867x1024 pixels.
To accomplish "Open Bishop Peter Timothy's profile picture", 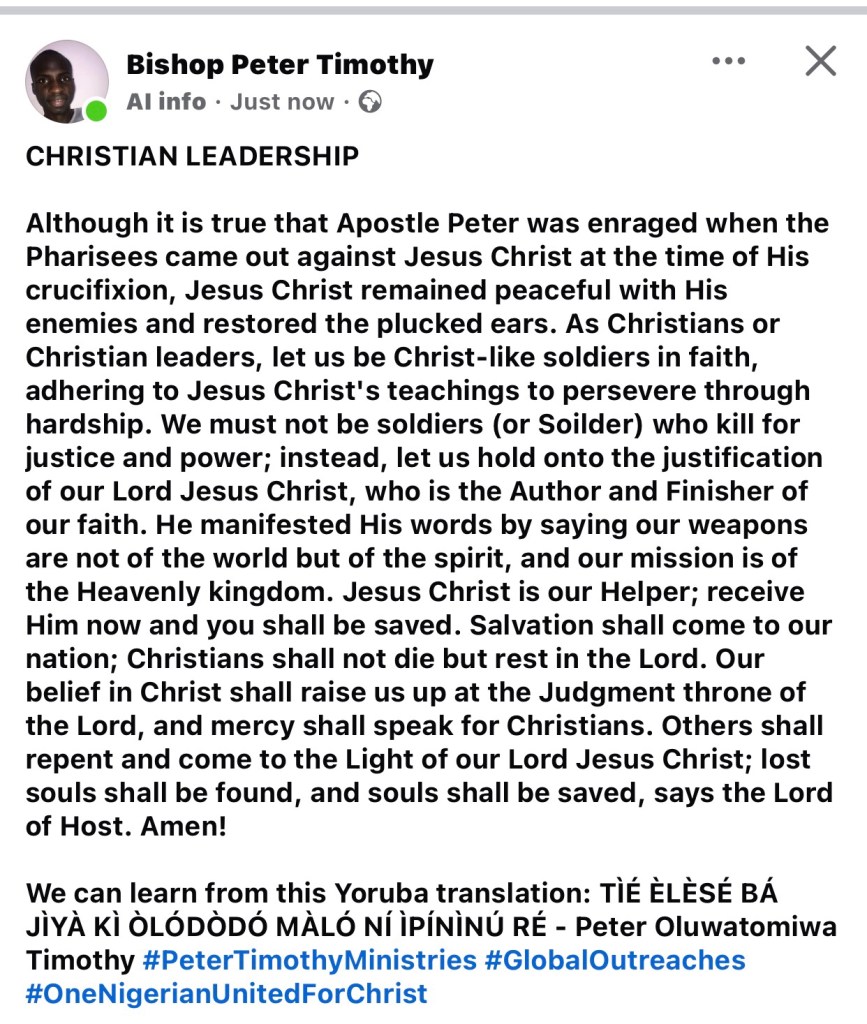I will click(66, 82).
